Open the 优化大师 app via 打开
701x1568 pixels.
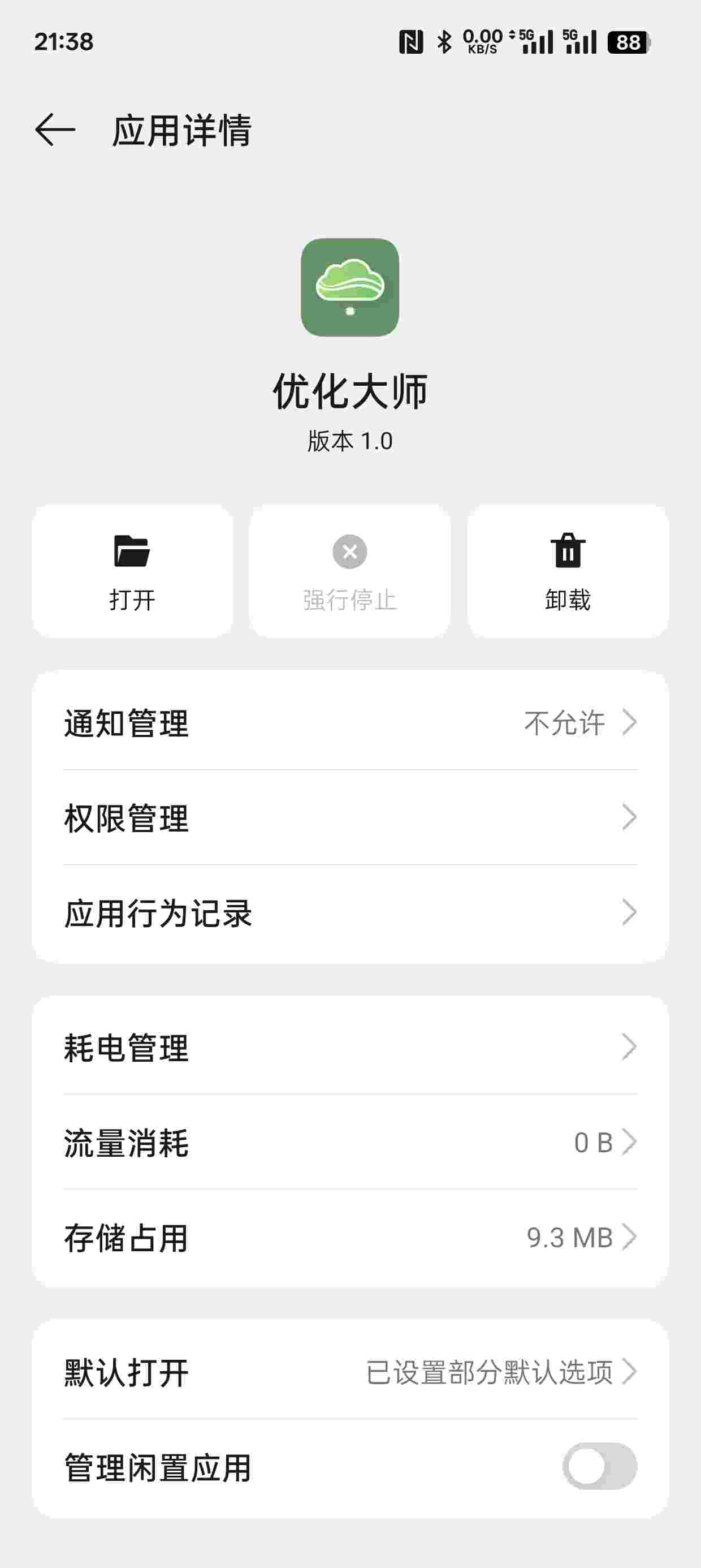pos(132,571)
